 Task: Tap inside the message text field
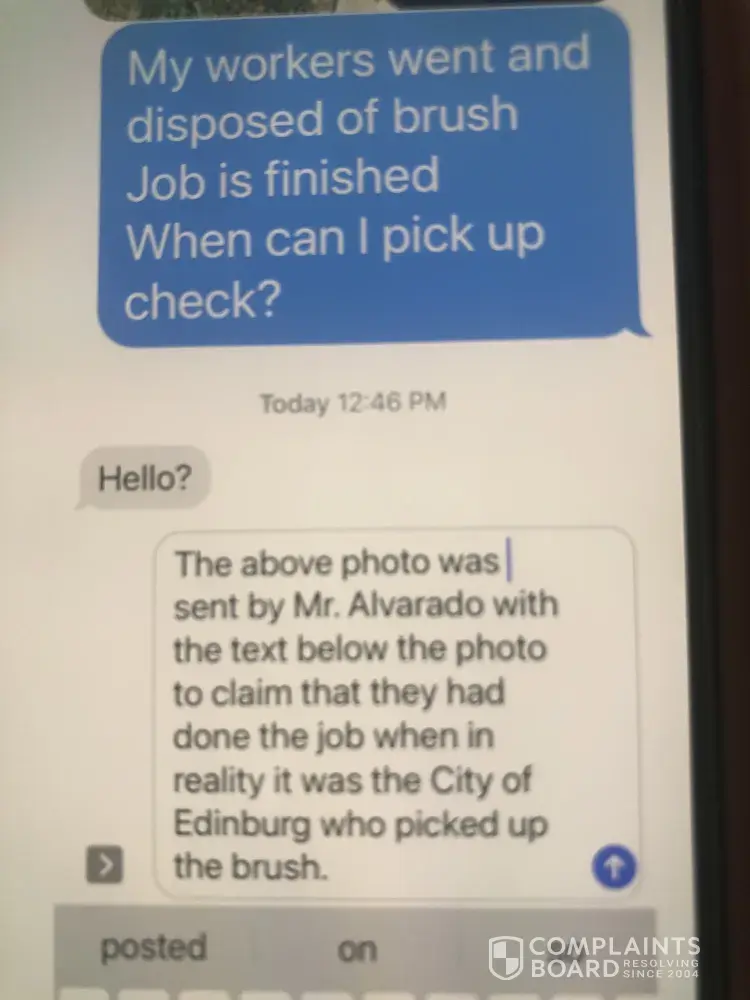pos(380,712)
